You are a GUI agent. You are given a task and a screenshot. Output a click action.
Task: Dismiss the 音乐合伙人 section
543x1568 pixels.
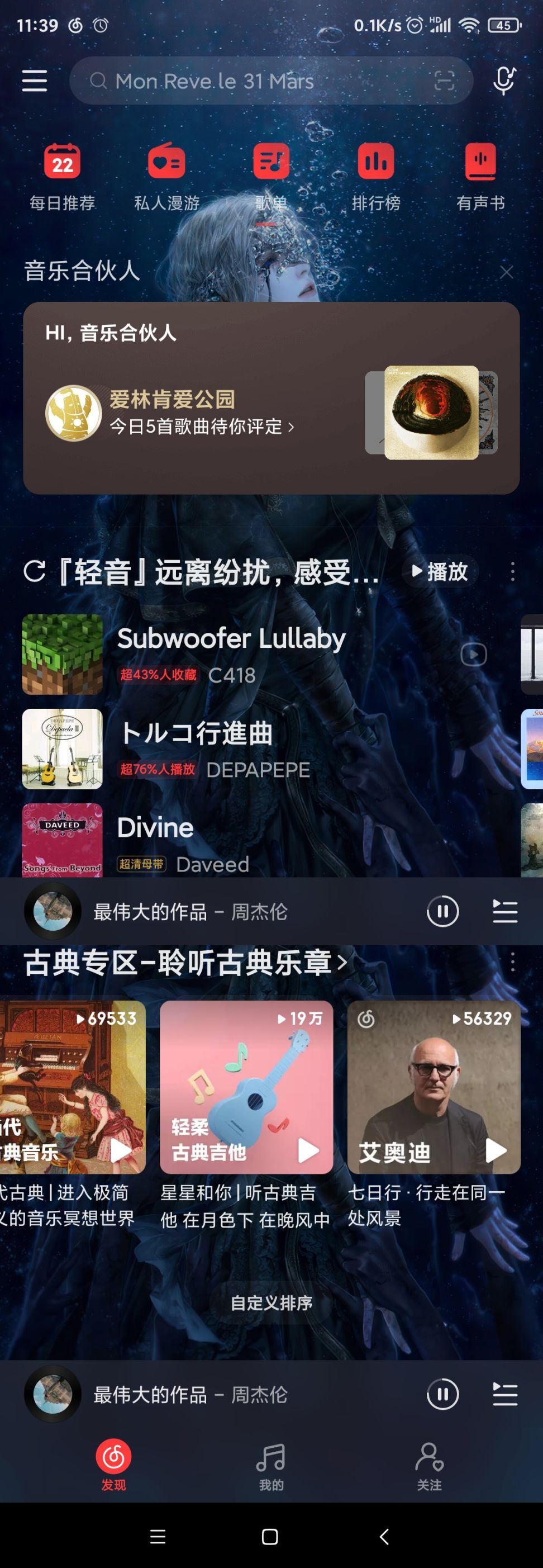tap(506, 272)
